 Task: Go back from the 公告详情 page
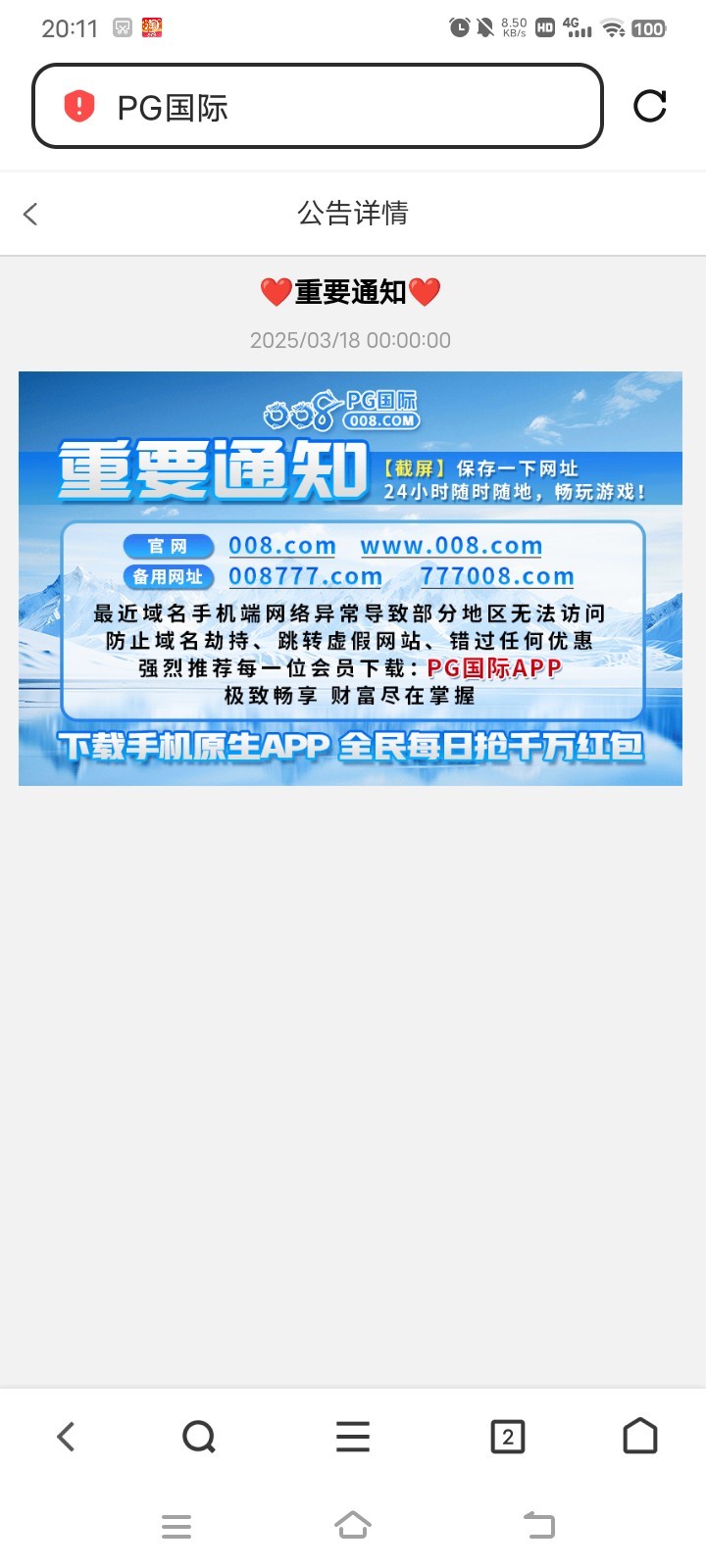point(31,214)
